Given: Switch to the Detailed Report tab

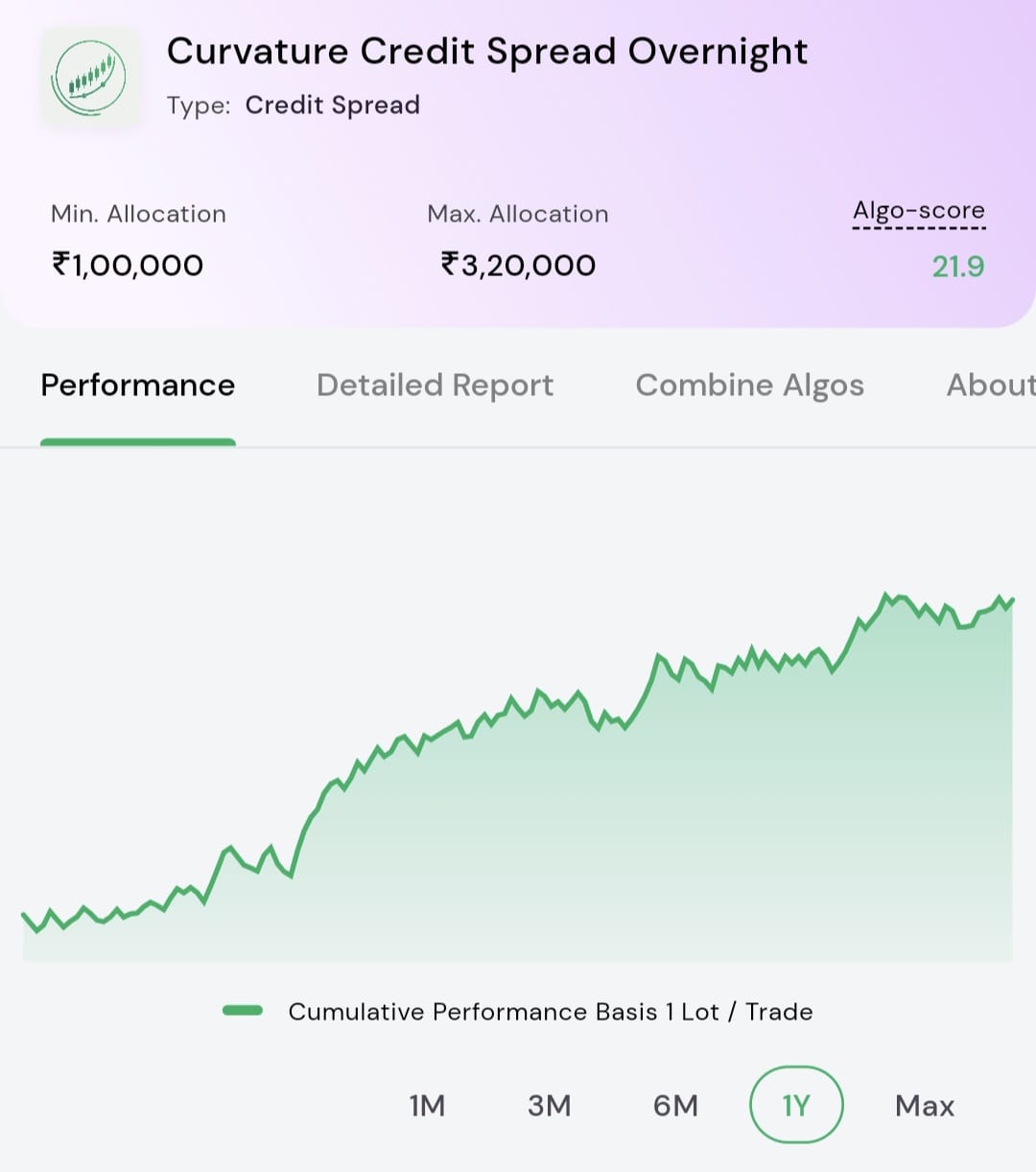Looking at the screenshot, I should (435, 386).
